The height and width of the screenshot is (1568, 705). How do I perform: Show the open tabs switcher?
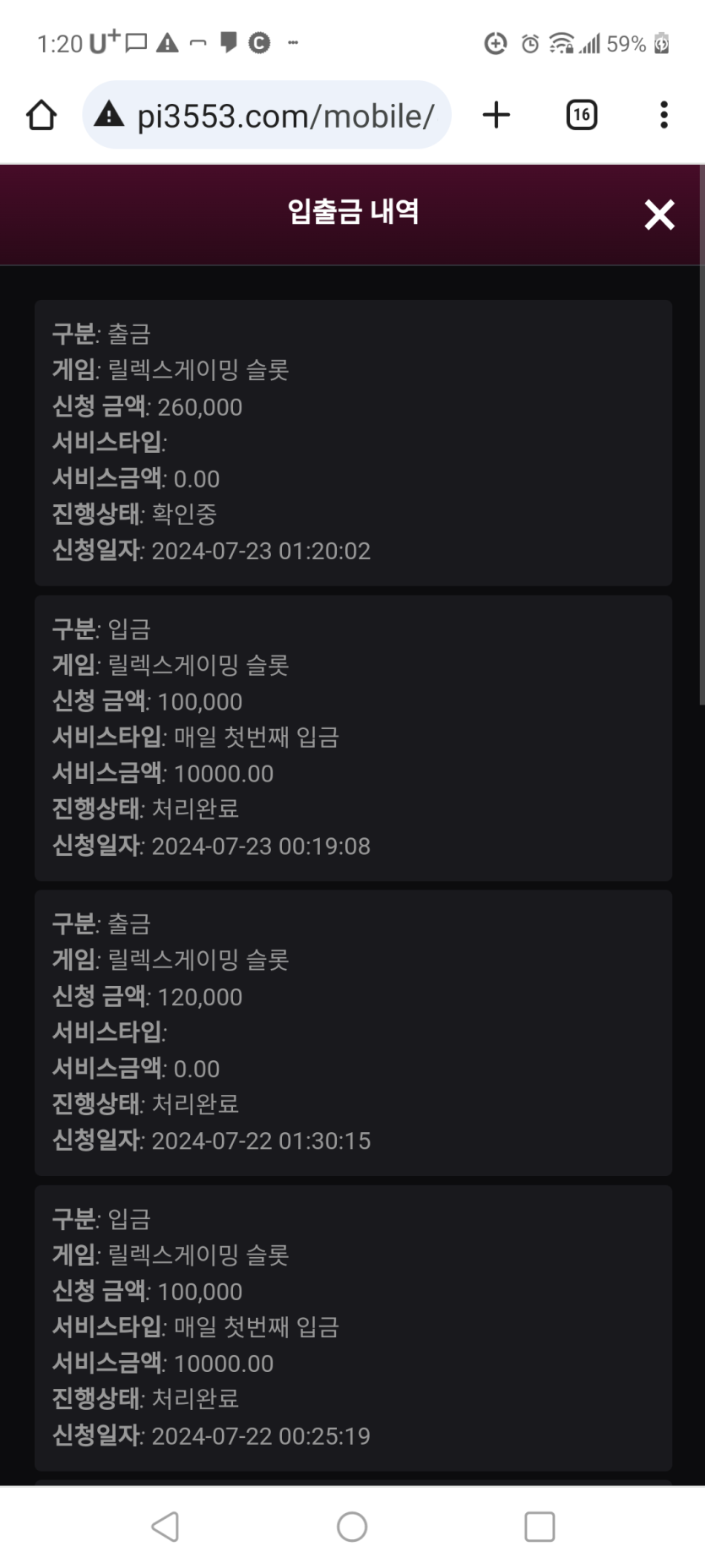coord(581,115)
